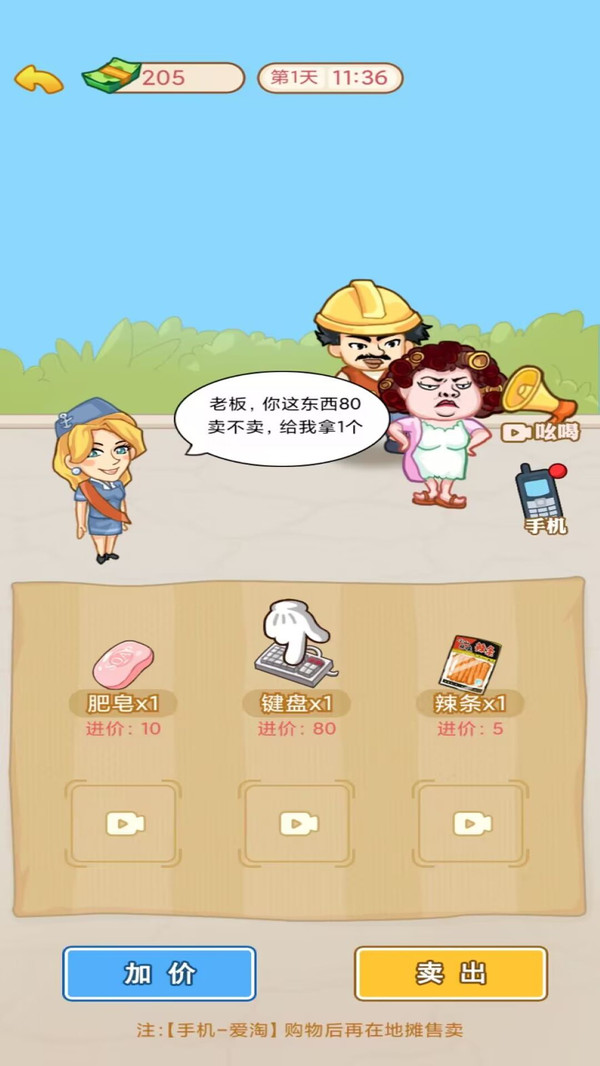Viewport: 600px width, 1066px height.
Task: Unlock the video slot under 辣条
Action: pyautogui.click(x=470, y=823)
